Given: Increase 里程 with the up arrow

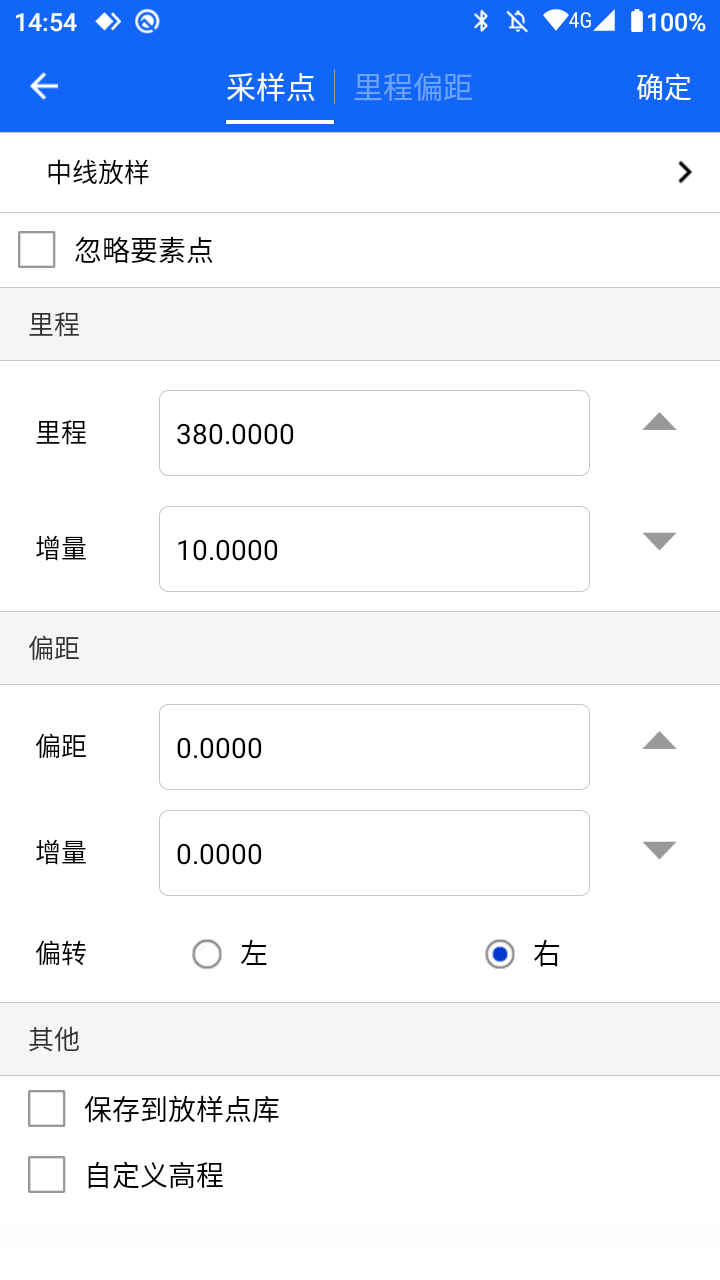Looking at the screenshot, I should (x=659, y=422).
